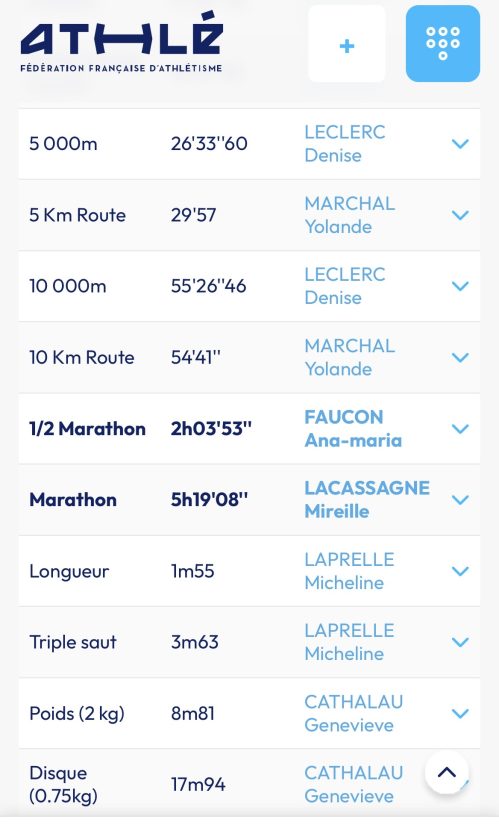Jump back to top with arrow button
Viewport: 499px width, 825px height.
[447, 772]
